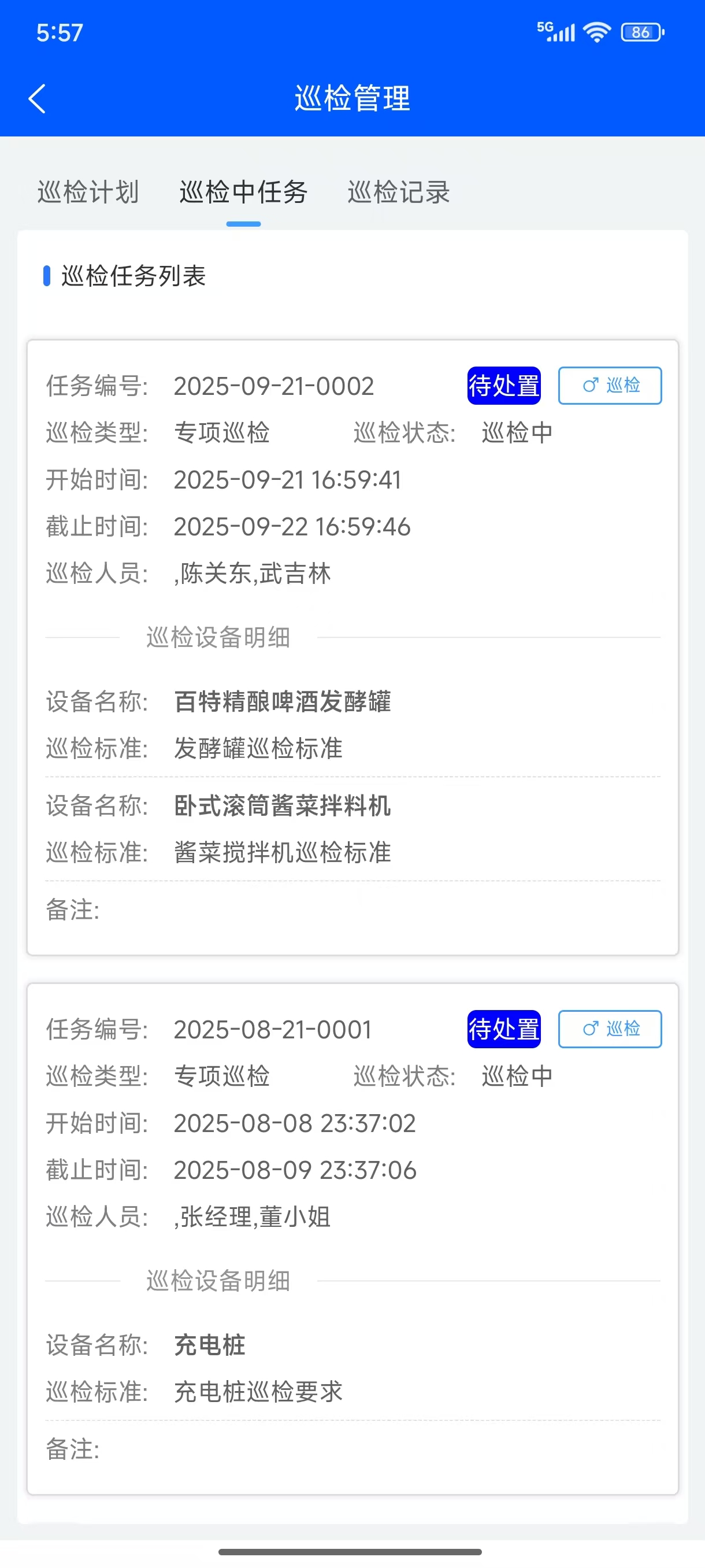This screenshot has height=1568, width=705.
Task: Tap 待处置 for task 2025-09-21-0002
Action: point(504,386)
